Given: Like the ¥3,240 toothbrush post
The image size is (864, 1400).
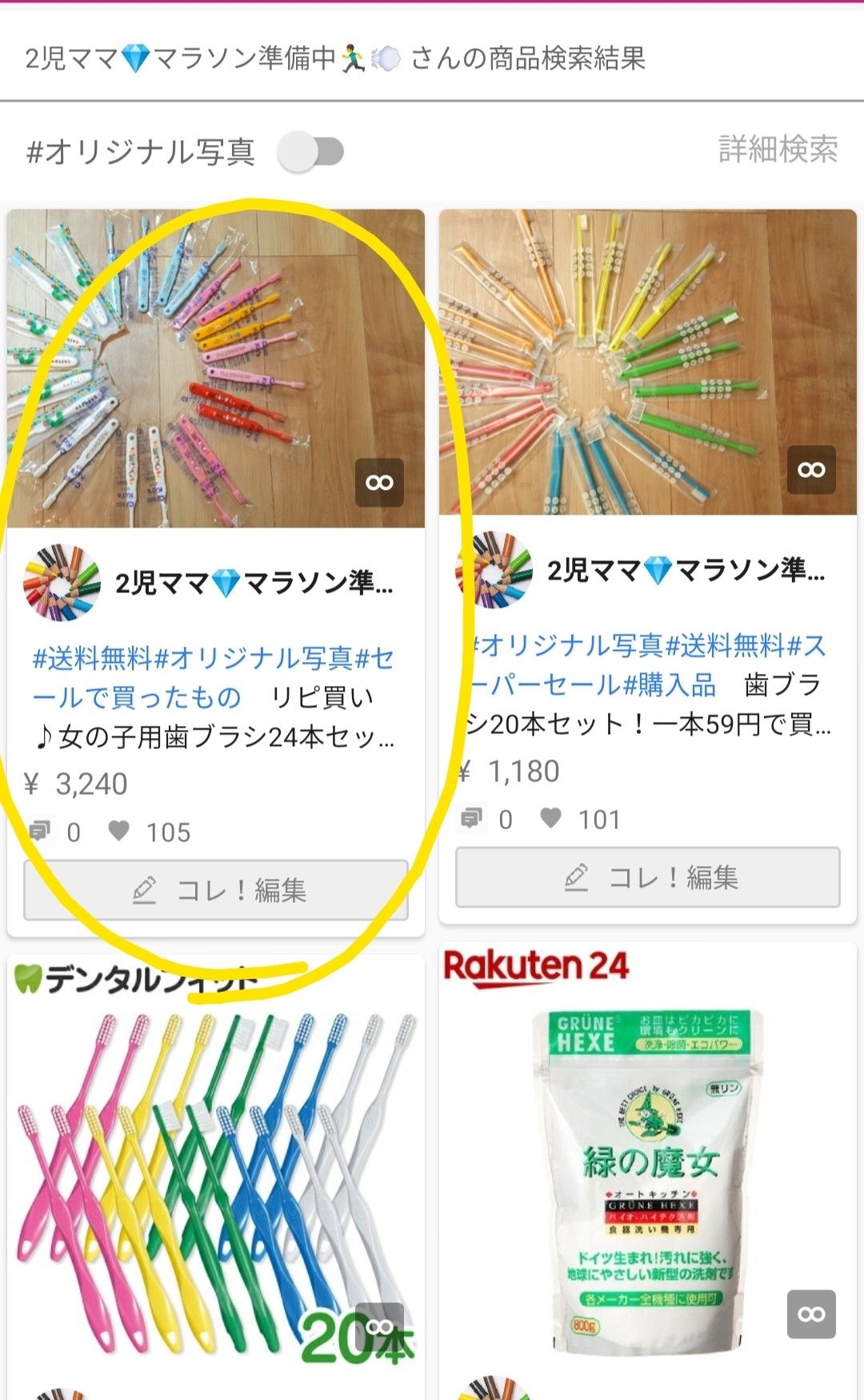Looking at the screenshot, I should tap(119, 831).
